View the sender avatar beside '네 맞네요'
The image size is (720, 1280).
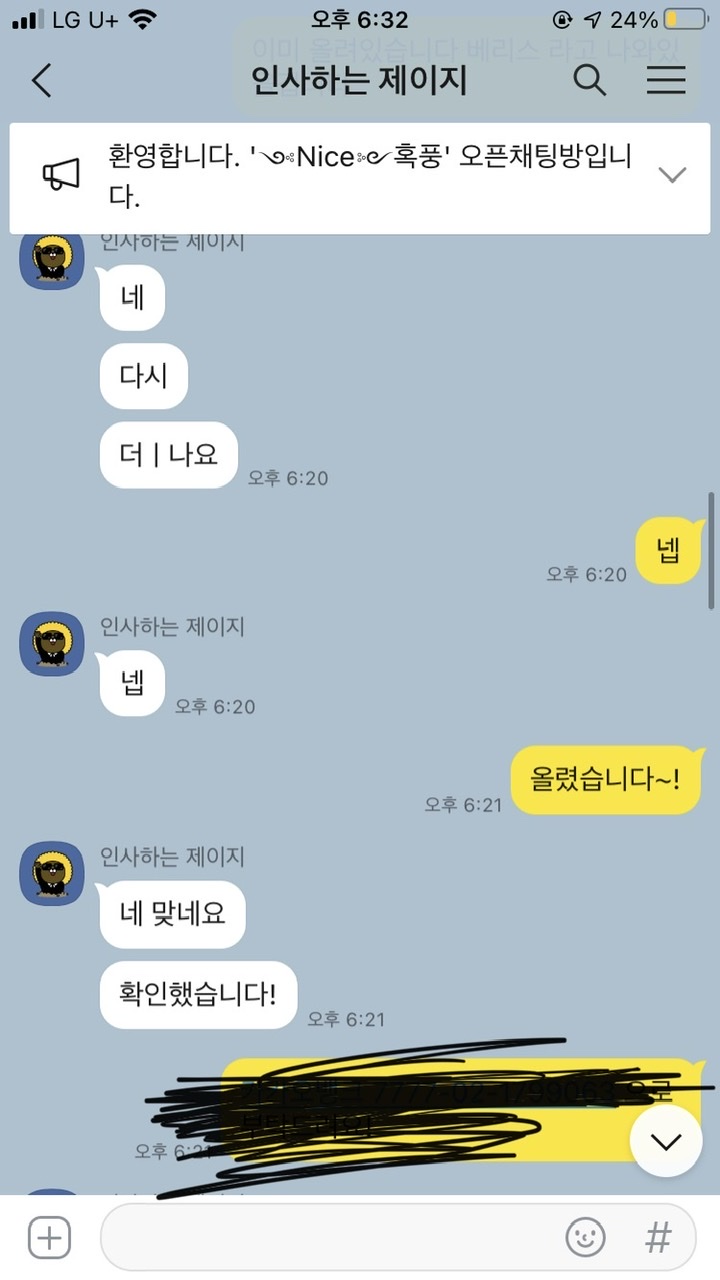(52, 874)
